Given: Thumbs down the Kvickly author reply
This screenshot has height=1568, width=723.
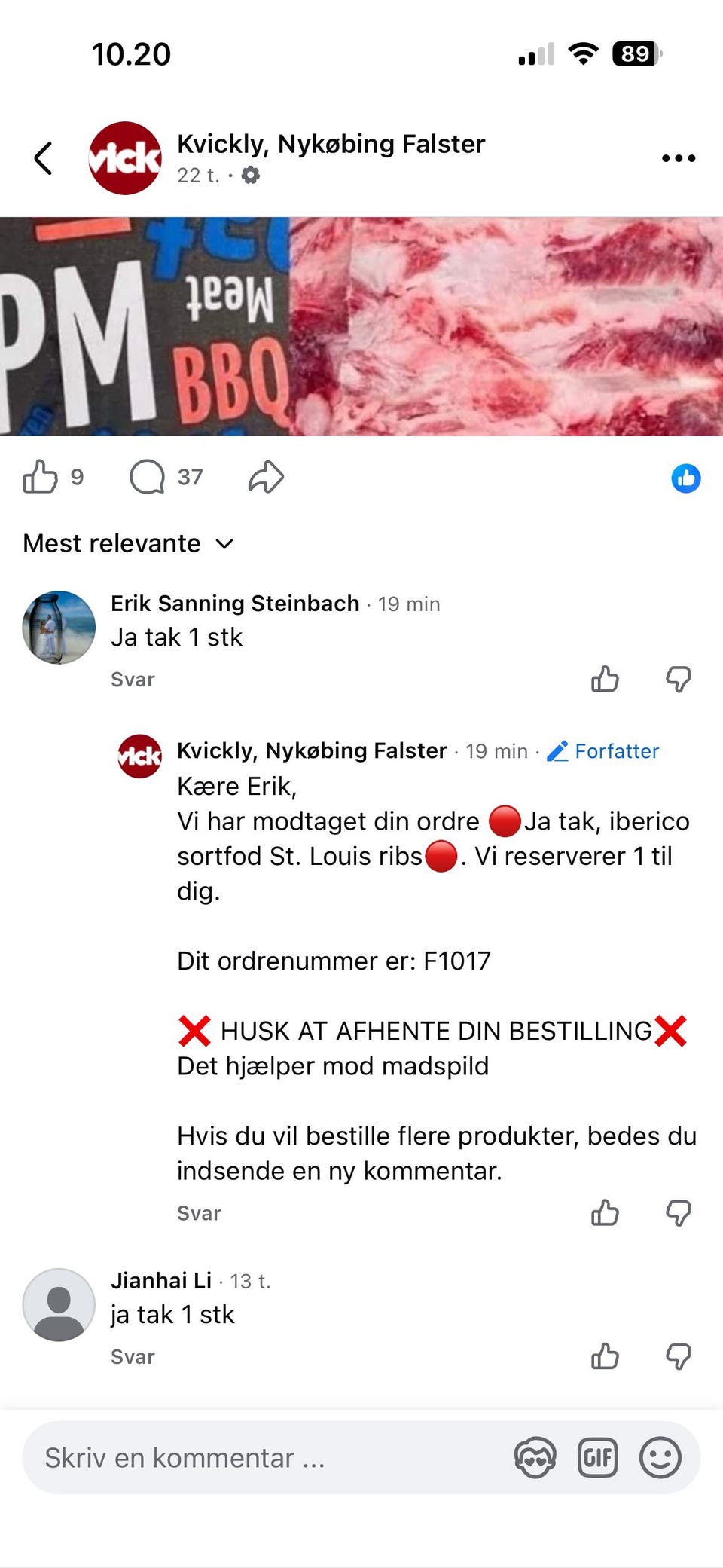Looking at the screenshot, I should pyautogui.click(x=679, y=1212).
